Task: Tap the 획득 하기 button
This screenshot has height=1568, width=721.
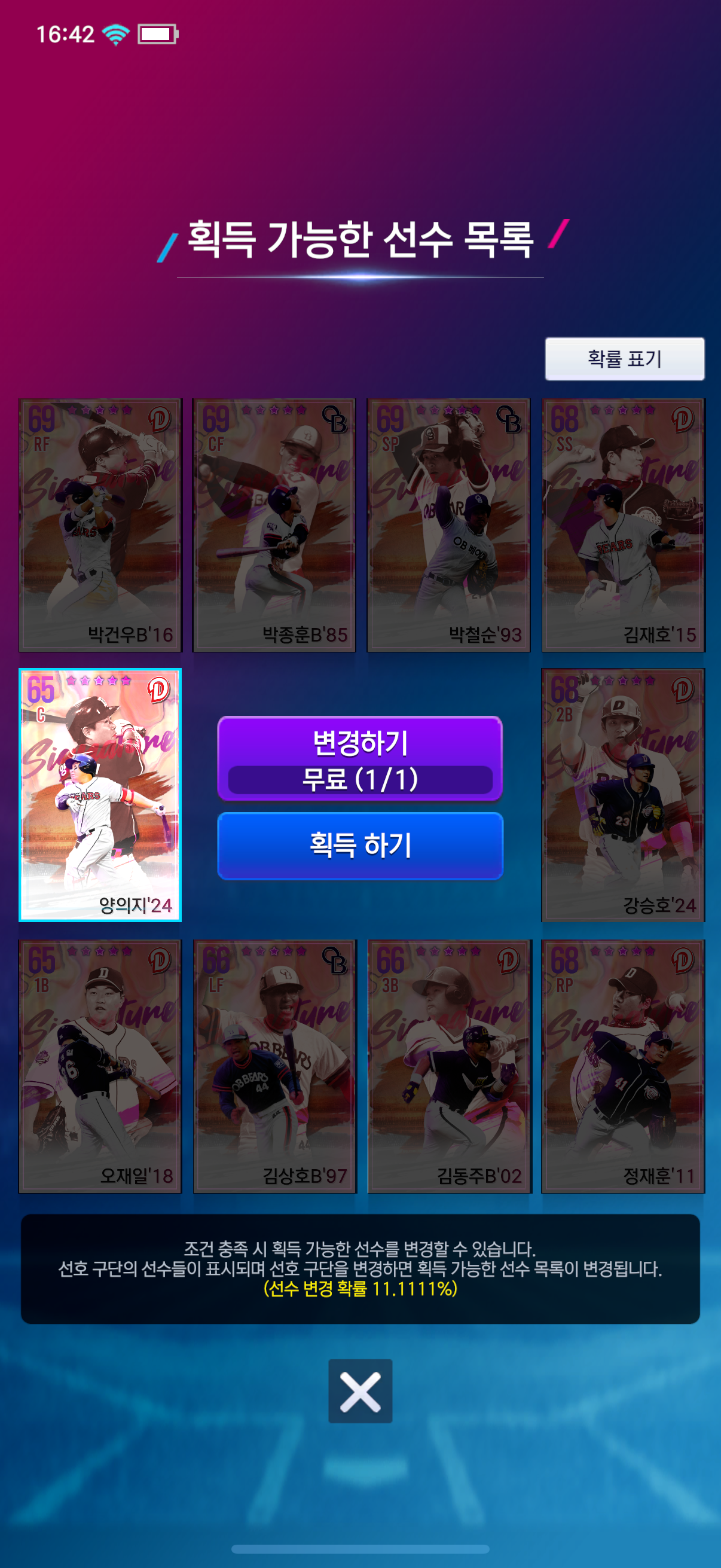Action: click(359, 846)
